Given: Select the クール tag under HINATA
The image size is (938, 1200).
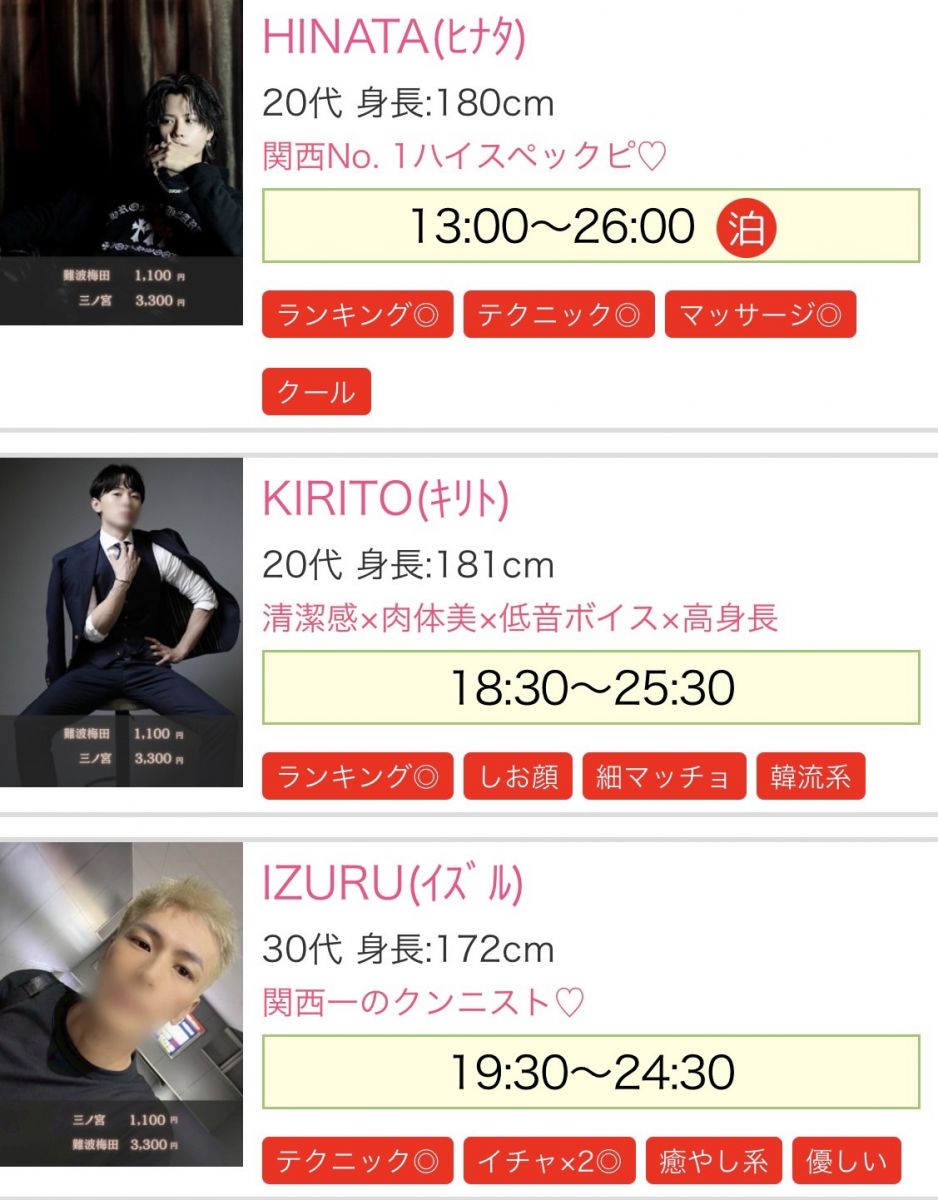Looking at the screenshot, I should [x=316, y=392].
